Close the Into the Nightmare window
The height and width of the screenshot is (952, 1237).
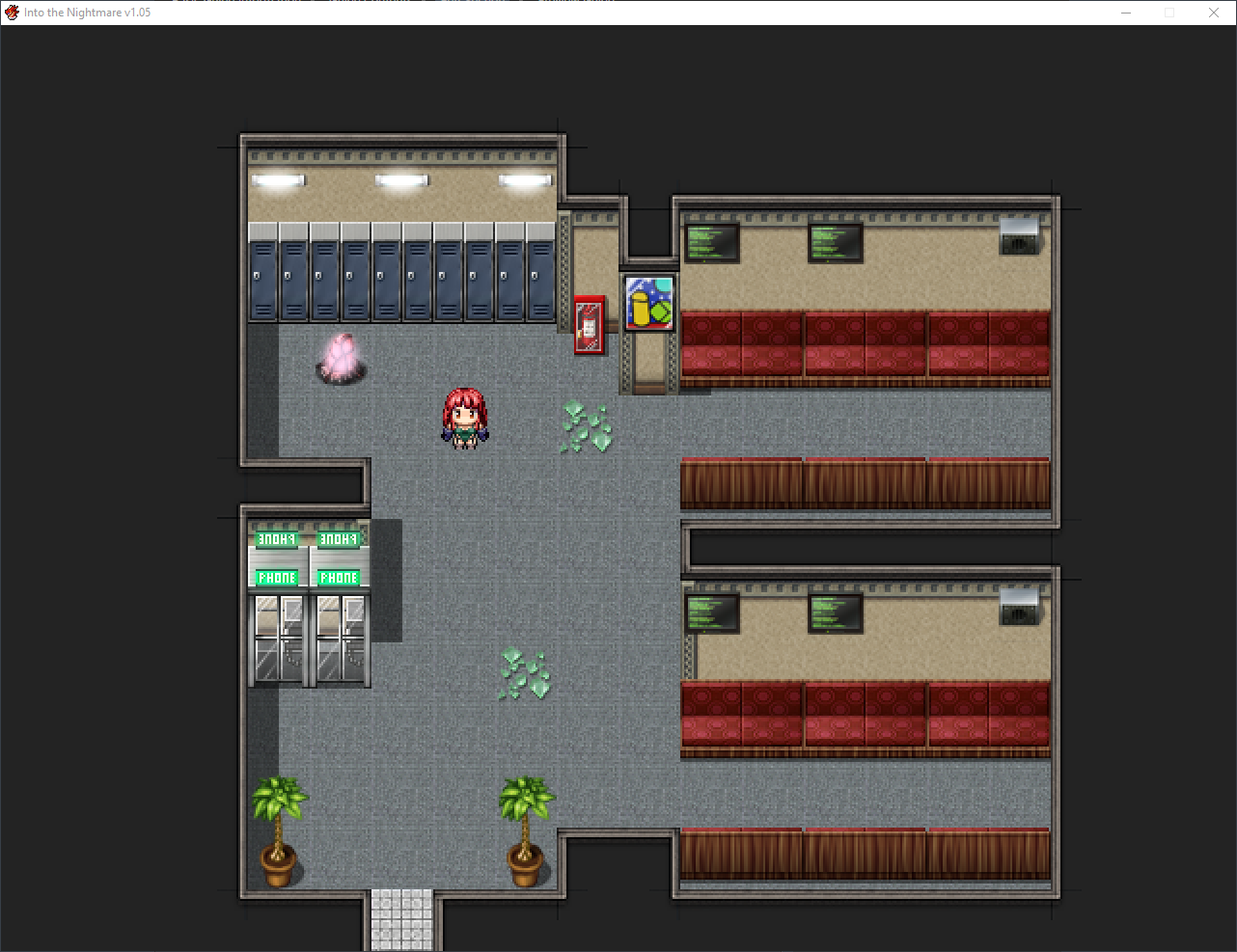click(x=1213, y=13)
